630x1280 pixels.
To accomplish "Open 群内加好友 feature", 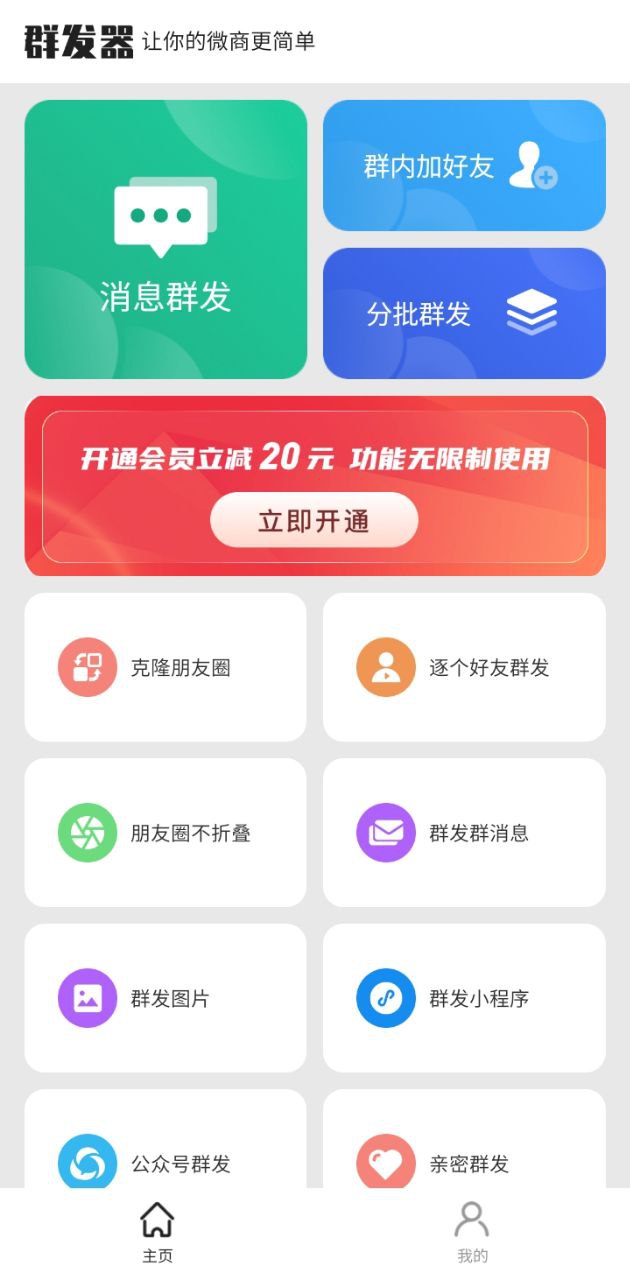I will [x=464, y=166].
